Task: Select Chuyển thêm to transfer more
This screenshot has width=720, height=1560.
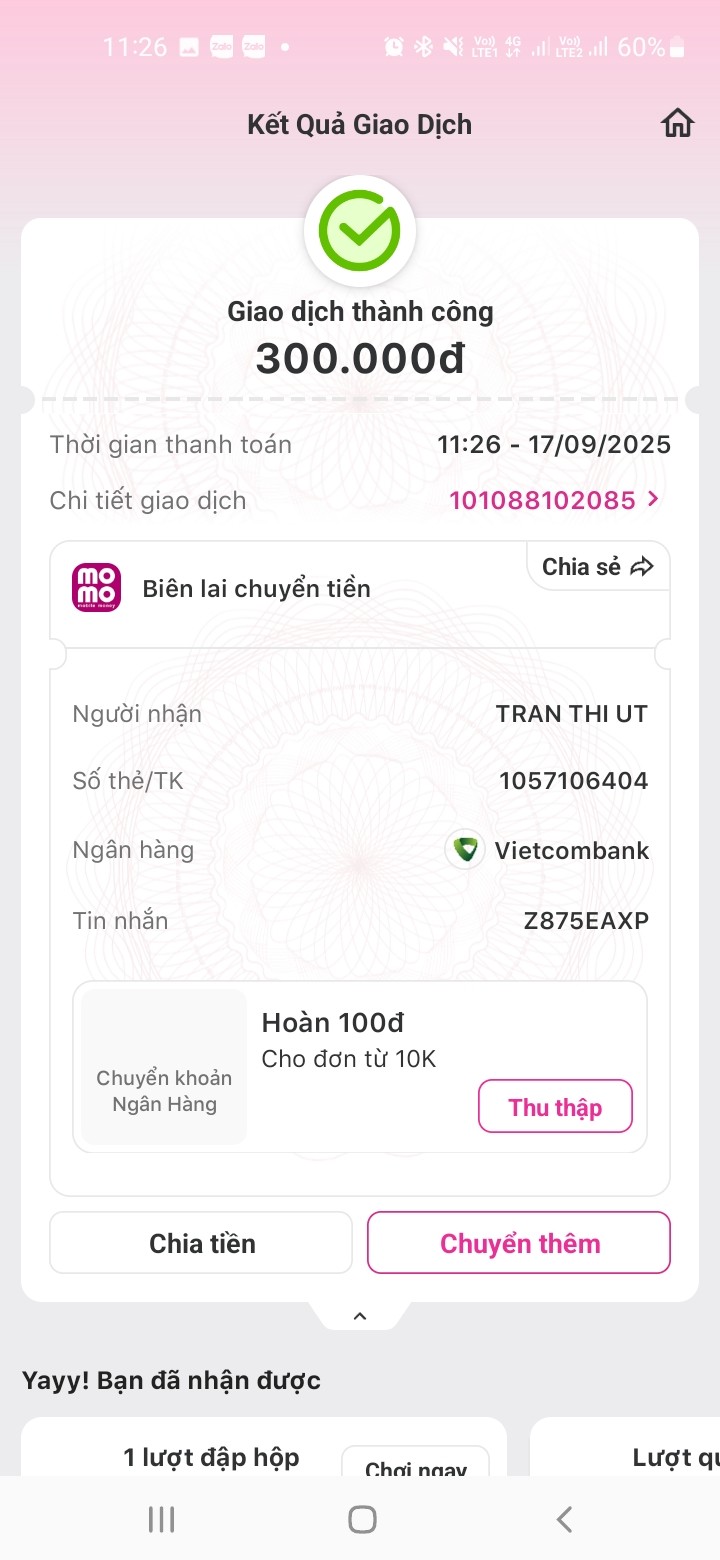Action: [519, 1243]
